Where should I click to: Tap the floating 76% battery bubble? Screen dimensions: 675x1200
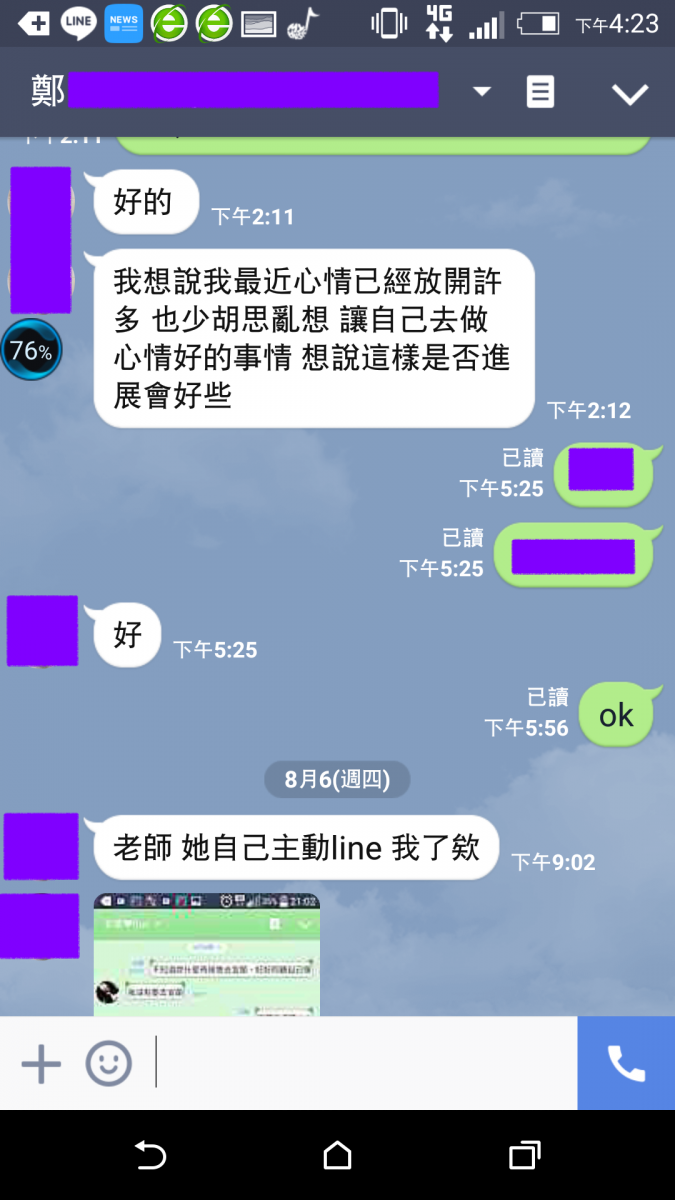click(31, 350)
